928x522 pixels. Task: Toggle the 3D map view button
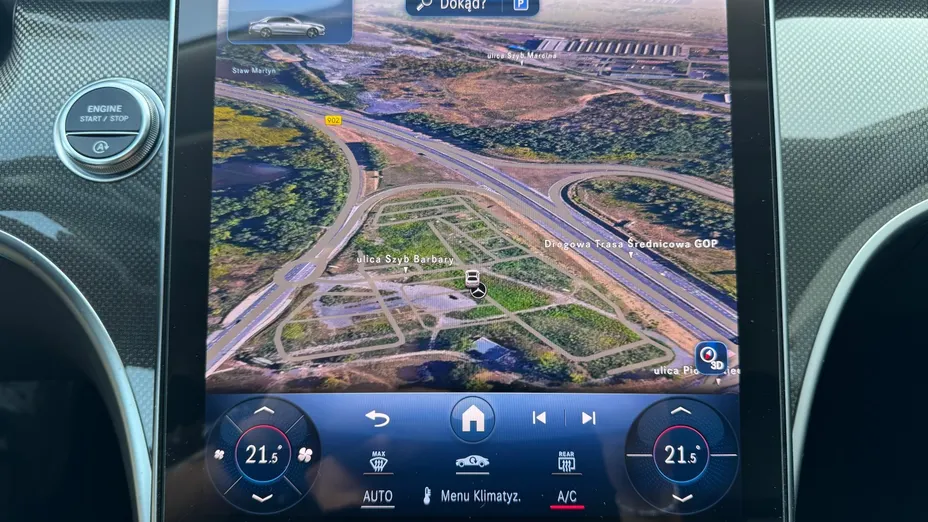[x=711, y=357]
